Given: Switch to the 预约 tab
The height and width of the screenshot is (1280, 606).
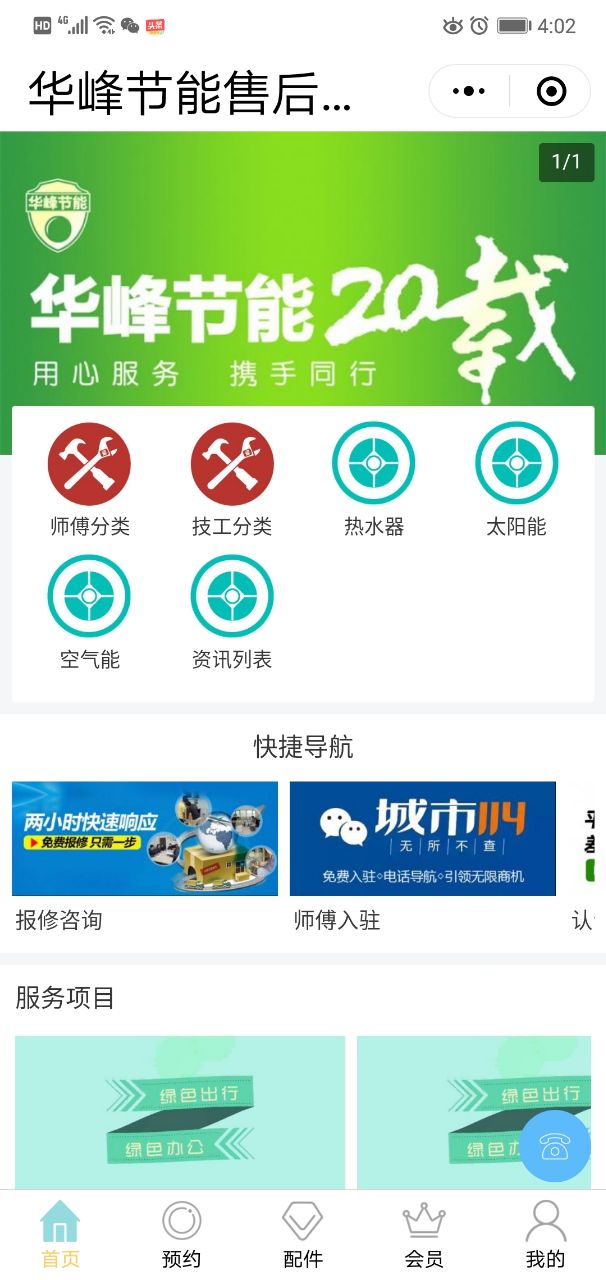Looking at the screenshot, I should click(181, 1235).
